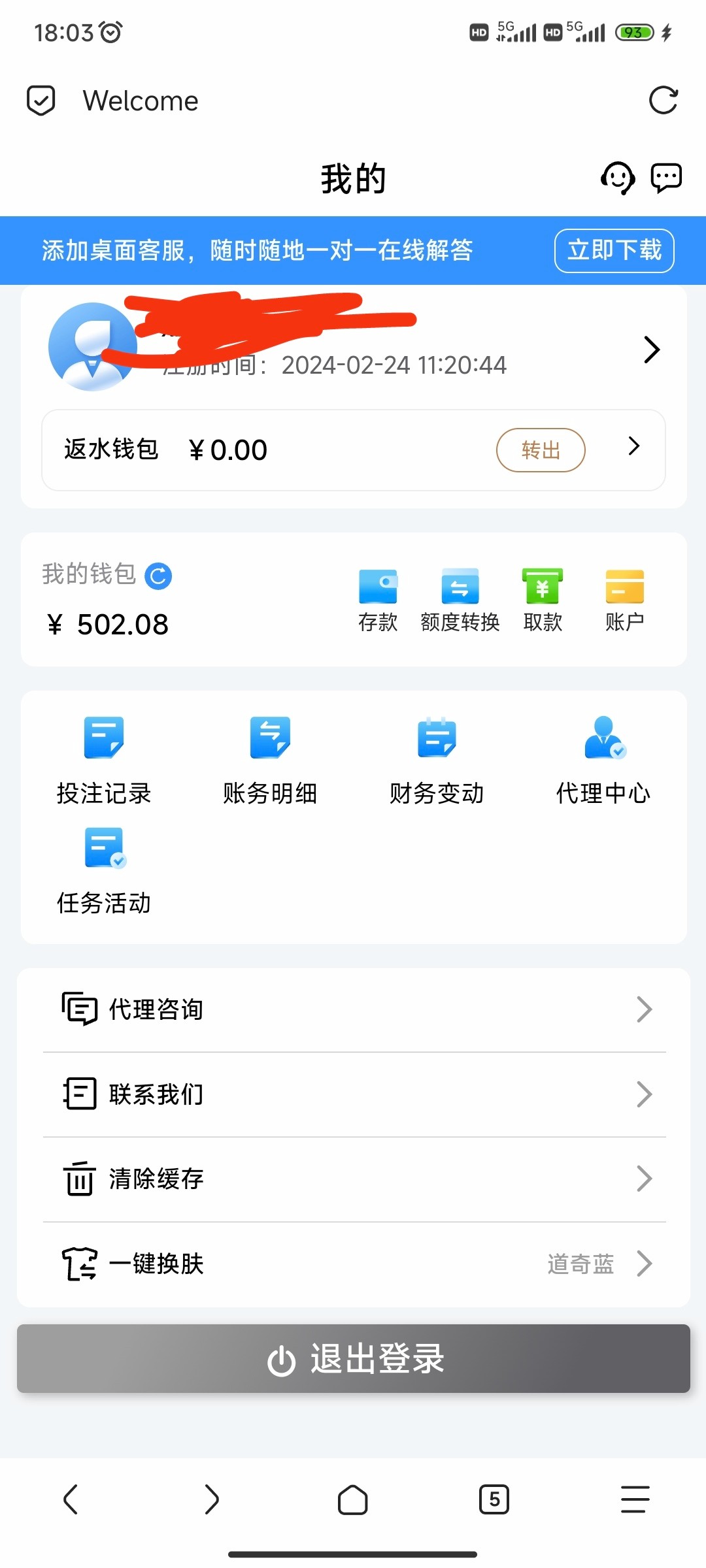Screen dimensions: 706x1568
Task: Enter the 代理中心 agent center
Action: [603, 758]
